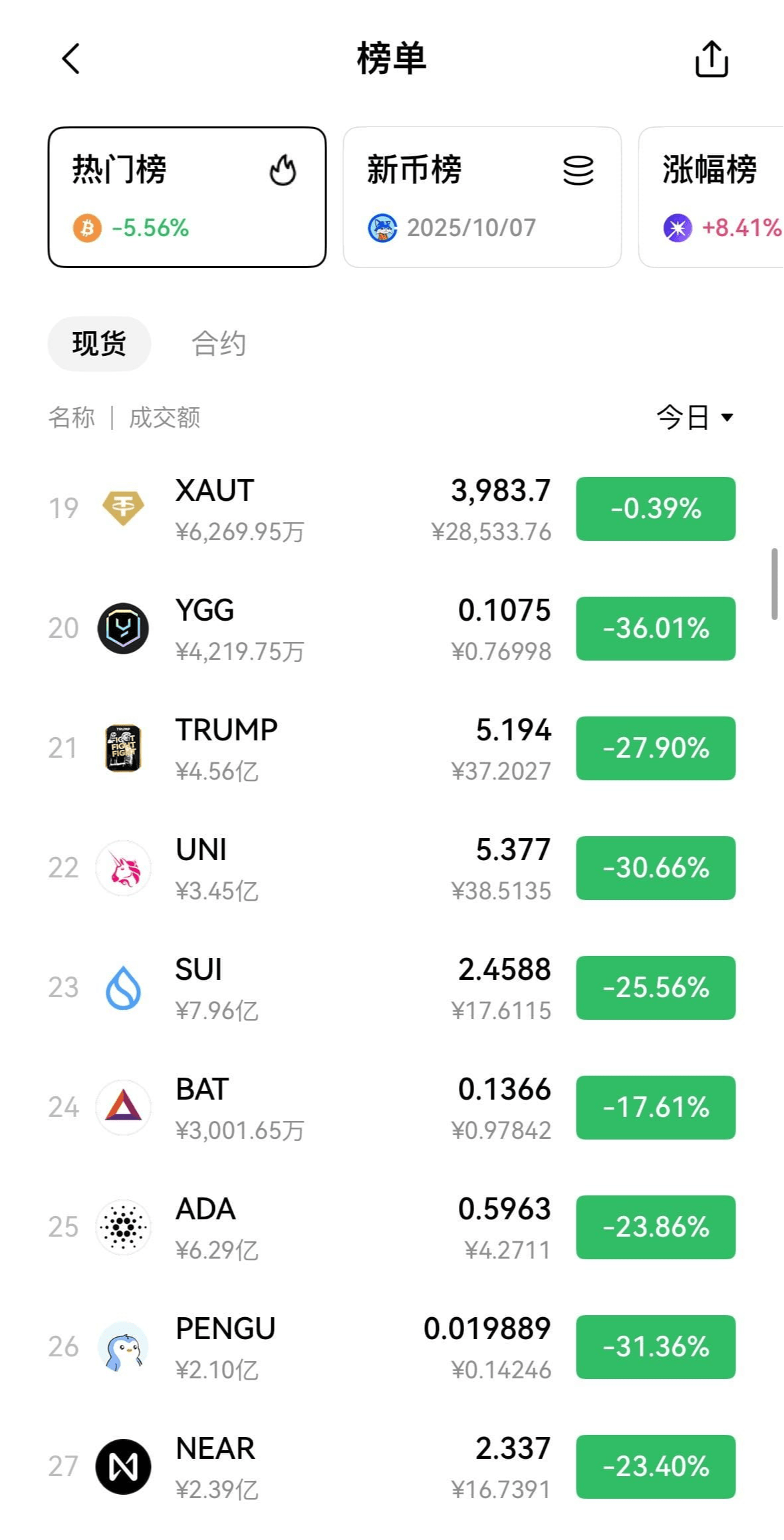
Task: Share the rankings list
Action: click(711, 59)
